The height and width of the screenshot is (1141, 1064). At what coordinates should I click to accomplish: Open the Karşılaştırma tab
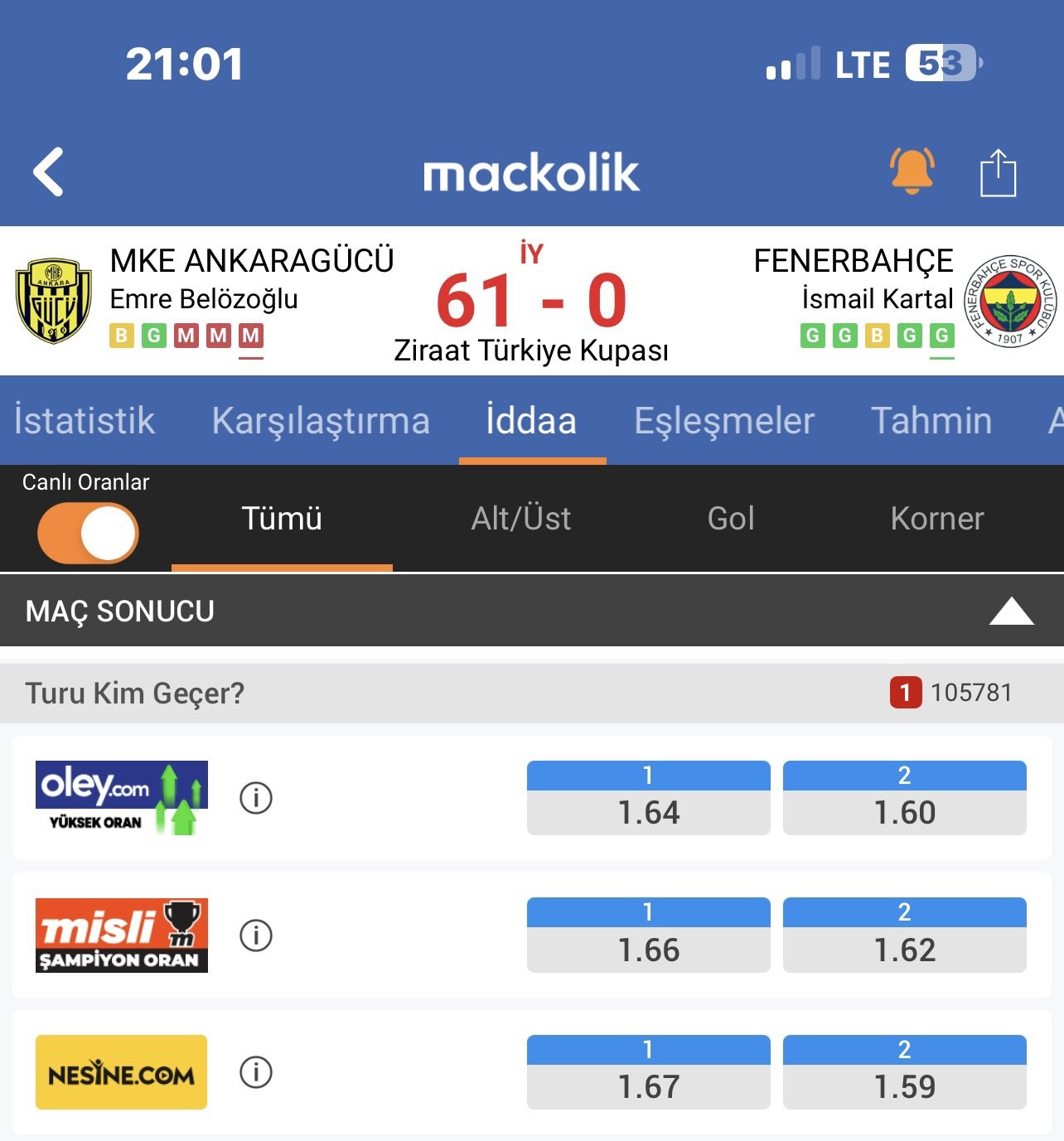[321, 421]
